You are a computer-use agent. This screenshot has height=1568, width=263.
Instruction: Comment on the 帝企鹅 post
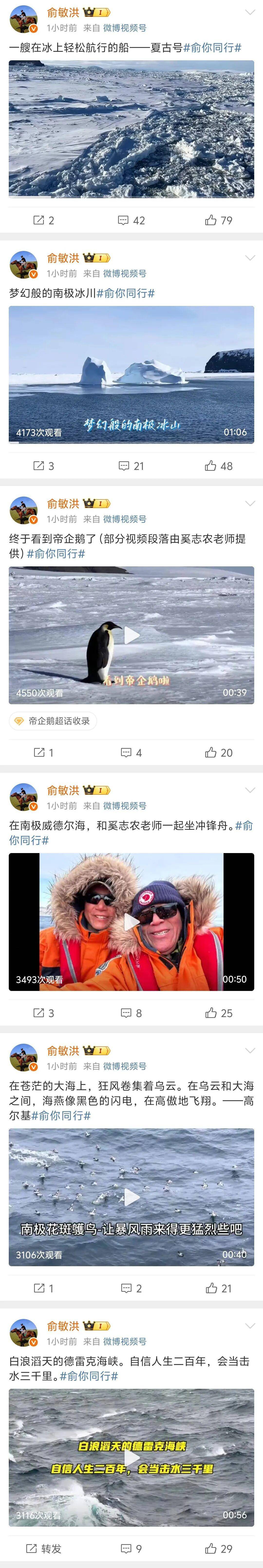[x=131, y=752]
